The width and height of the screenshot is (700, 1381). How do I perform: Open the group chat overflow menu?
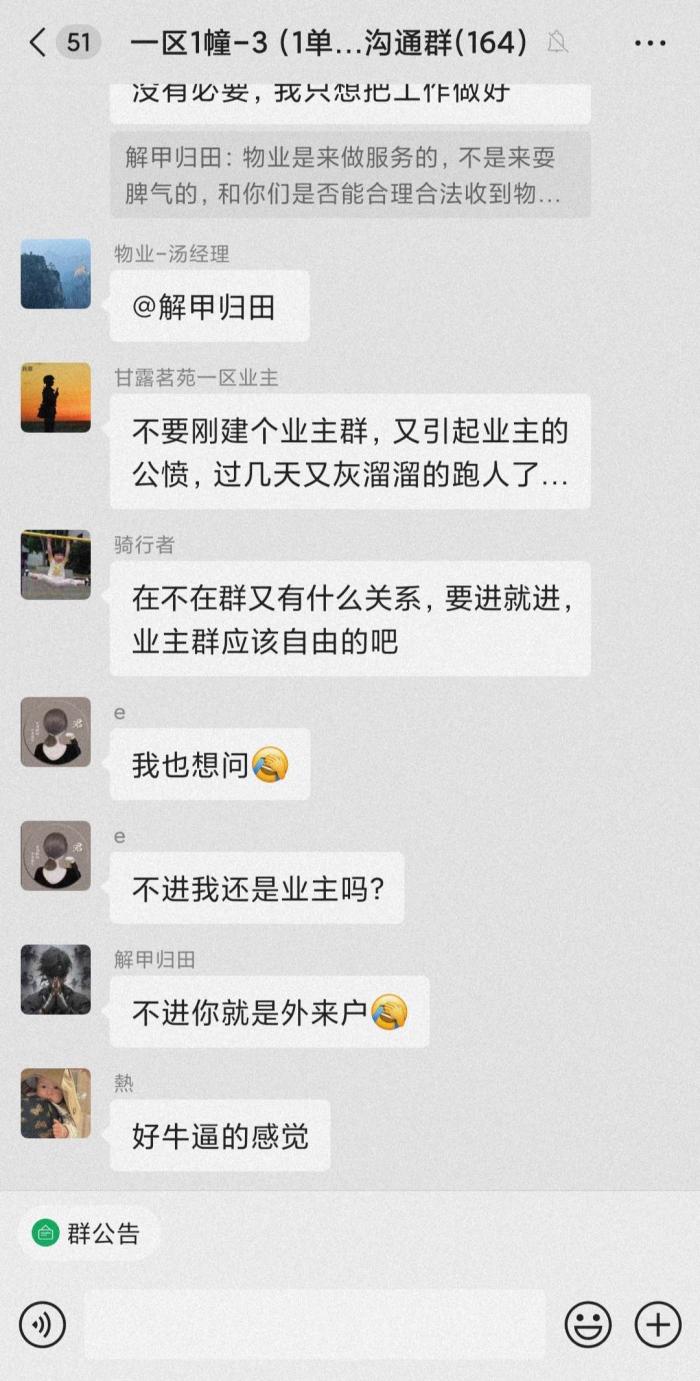coord(650,43)
